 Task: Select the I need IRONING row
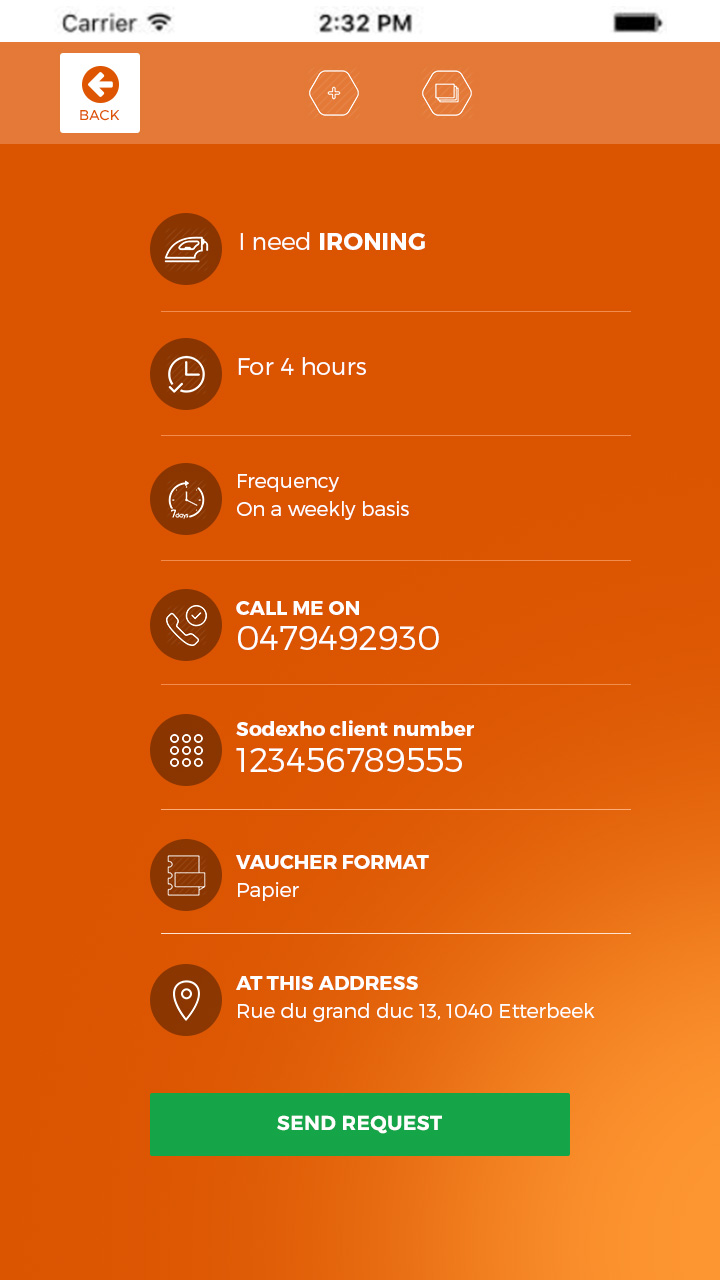tap(330, 242)
